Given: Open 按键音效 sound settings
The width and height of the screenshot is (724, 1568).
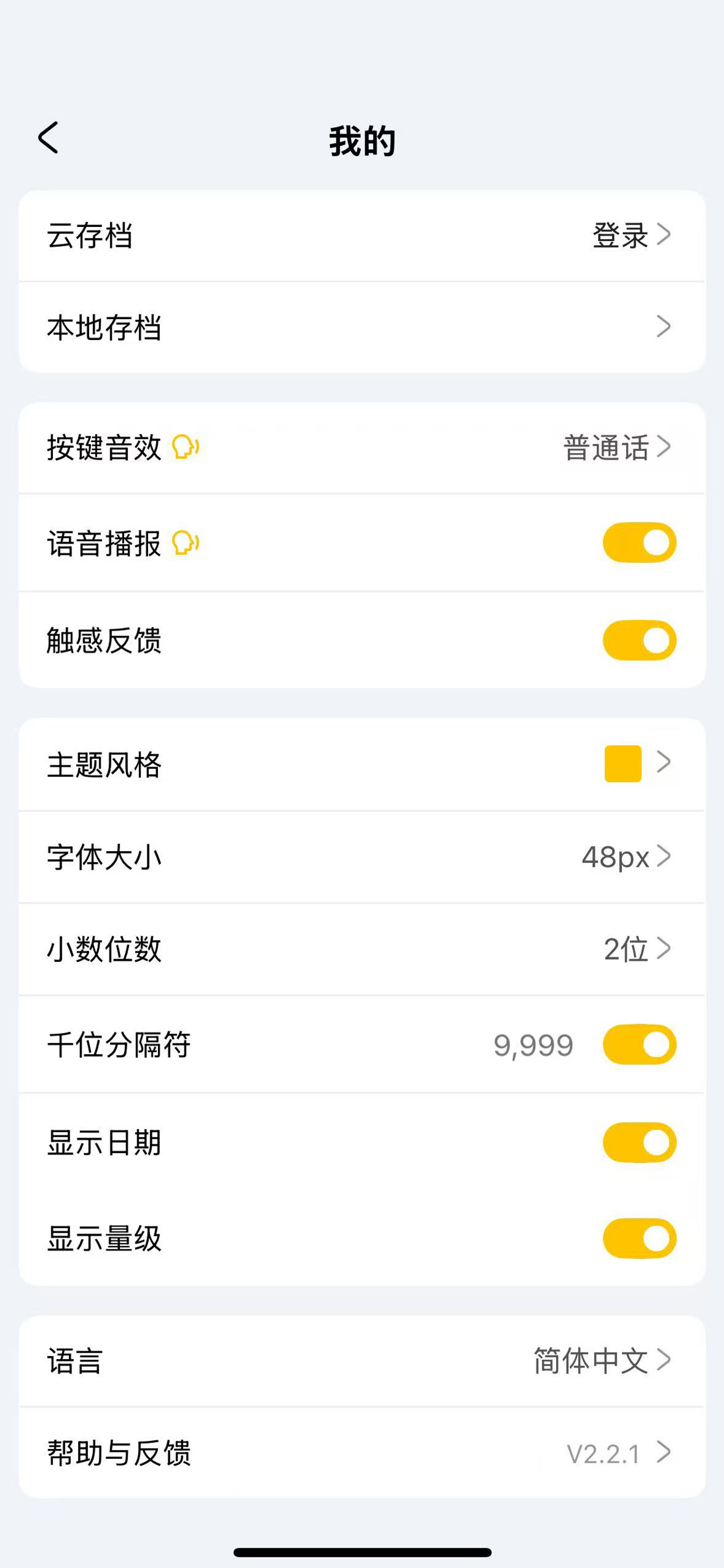Looking at the screenshot, I should point(362,447).
